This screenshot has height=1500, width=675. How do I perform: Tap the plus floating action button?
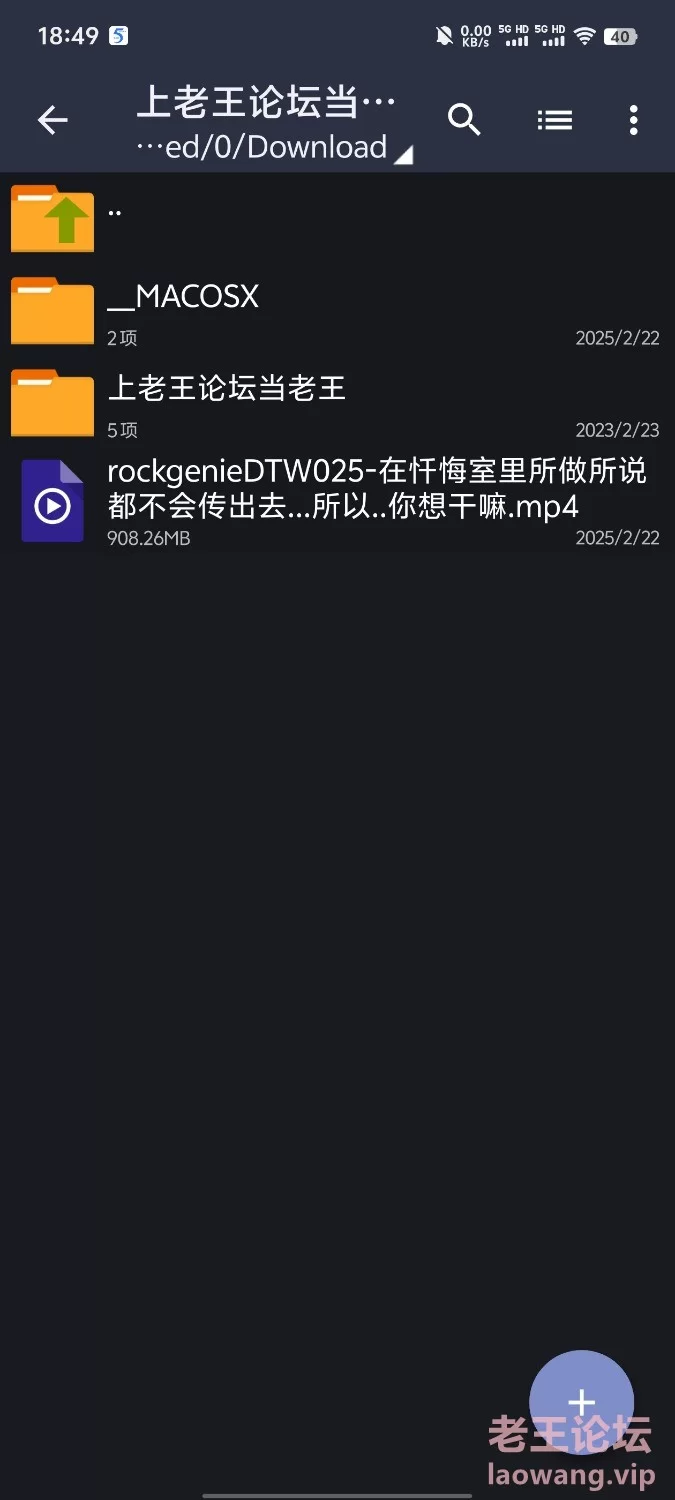(581, 1402)
